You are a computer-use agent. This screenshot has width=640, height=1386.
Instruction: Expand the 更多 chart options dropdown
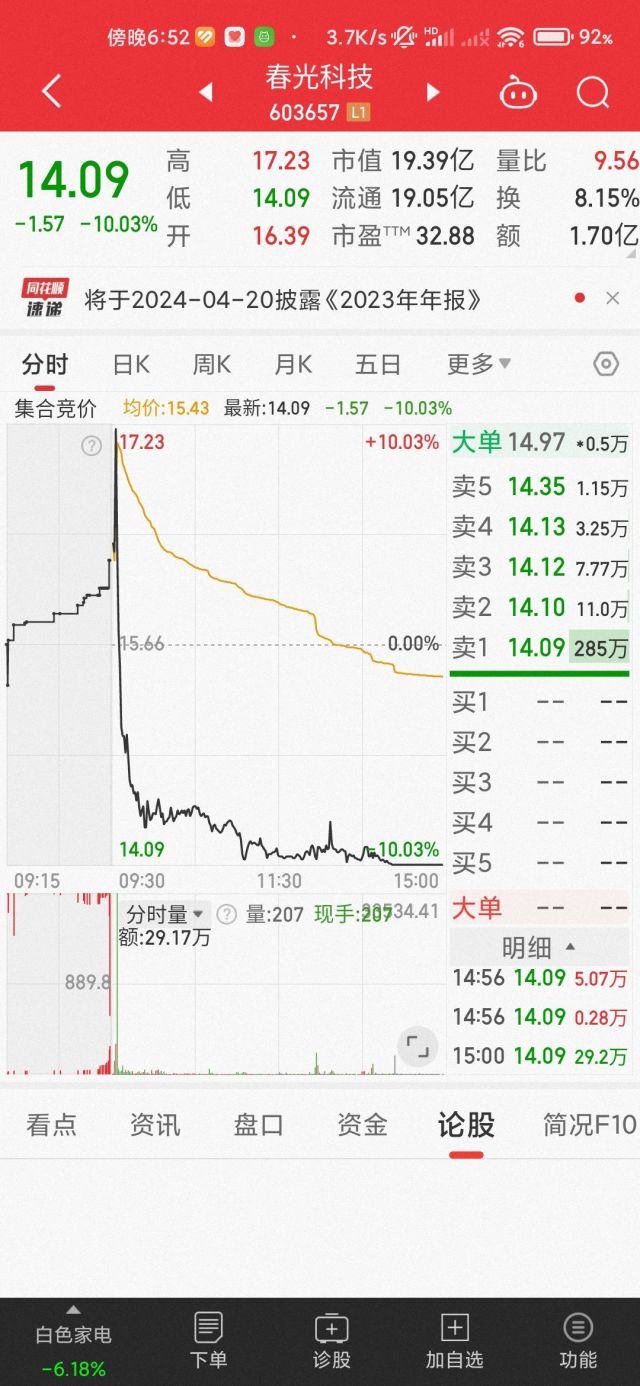pyautogui.click(x=478, y=364)
